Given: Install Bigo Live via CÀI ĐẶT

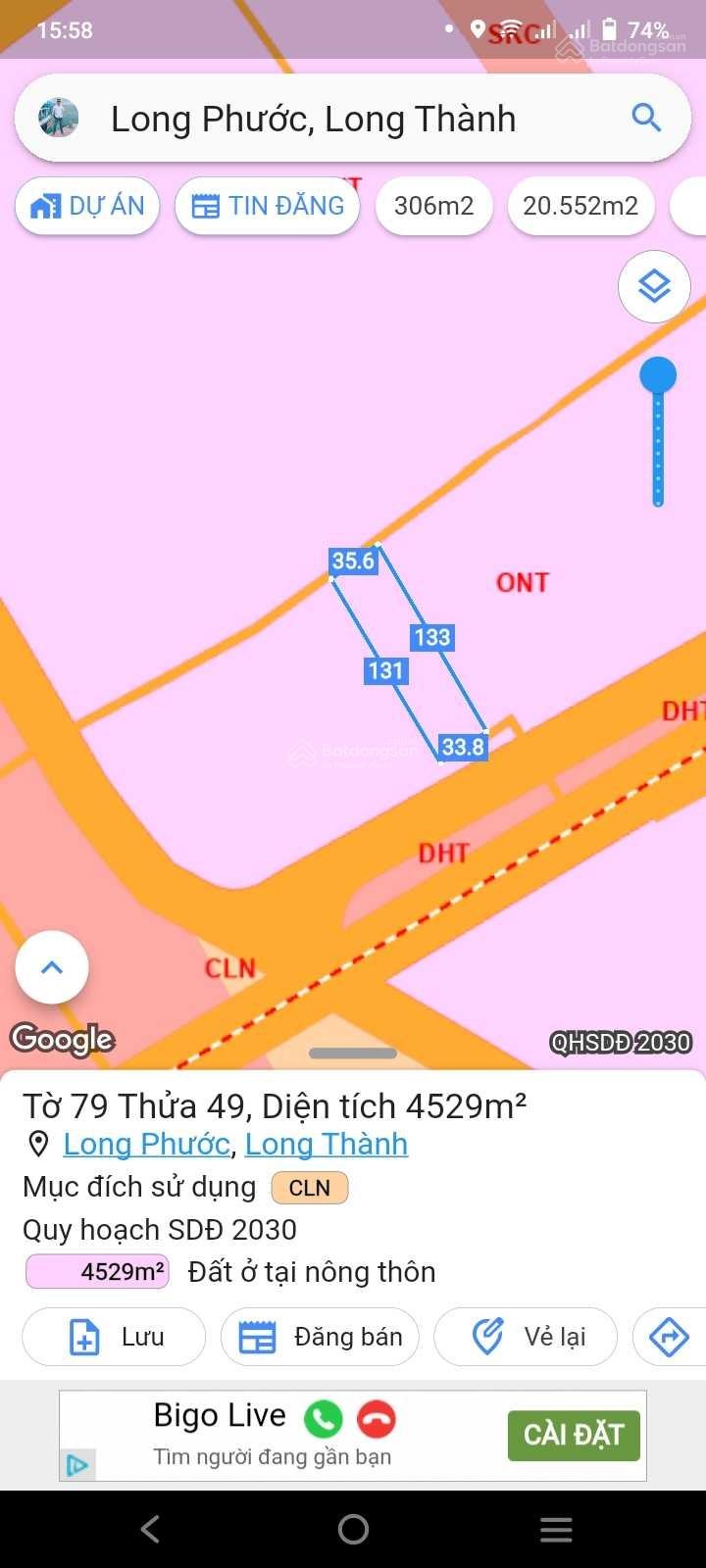Looking at the screenshot, I should pos(573,1435).
